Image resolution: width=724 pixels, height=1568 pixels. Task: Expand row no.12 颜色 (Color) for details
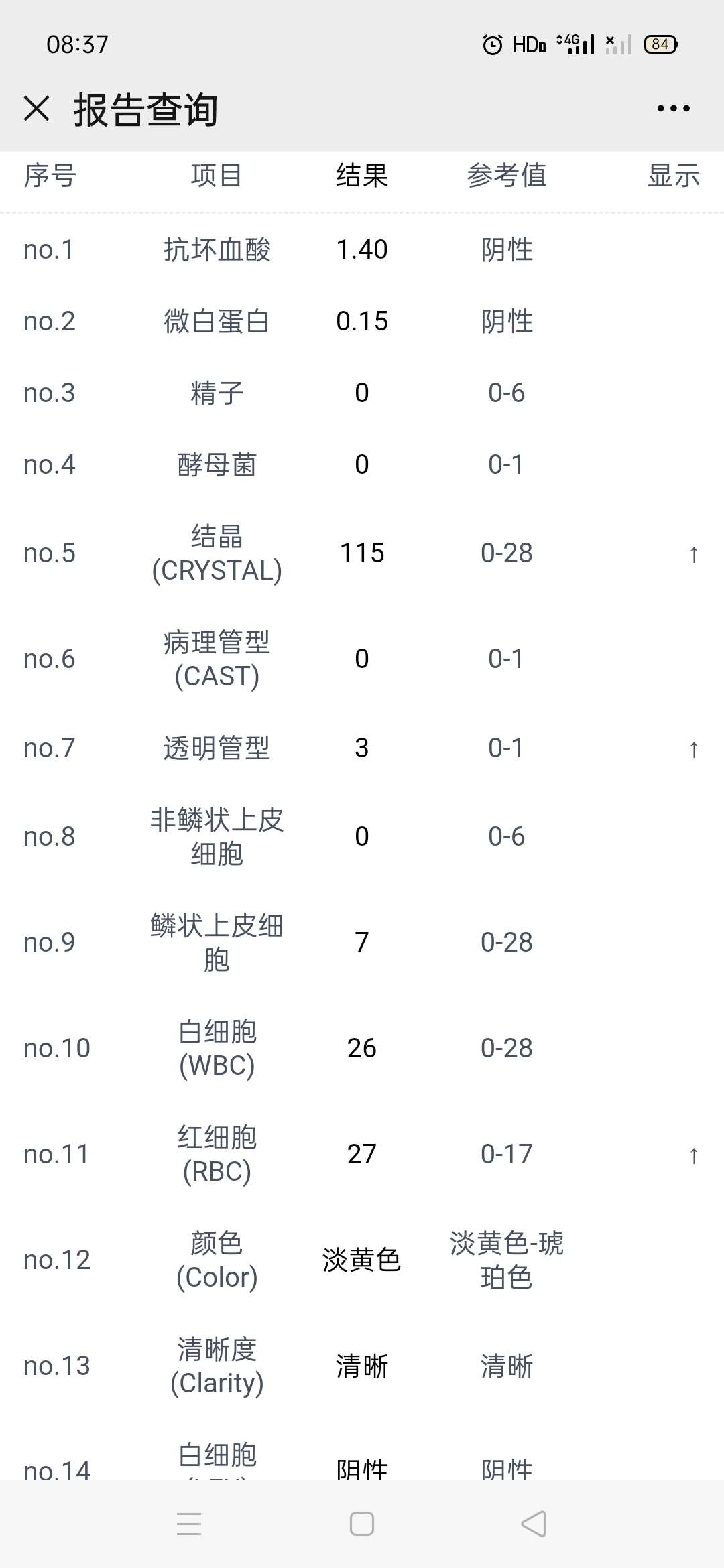pyautogui.click(x=218, y=1260)
